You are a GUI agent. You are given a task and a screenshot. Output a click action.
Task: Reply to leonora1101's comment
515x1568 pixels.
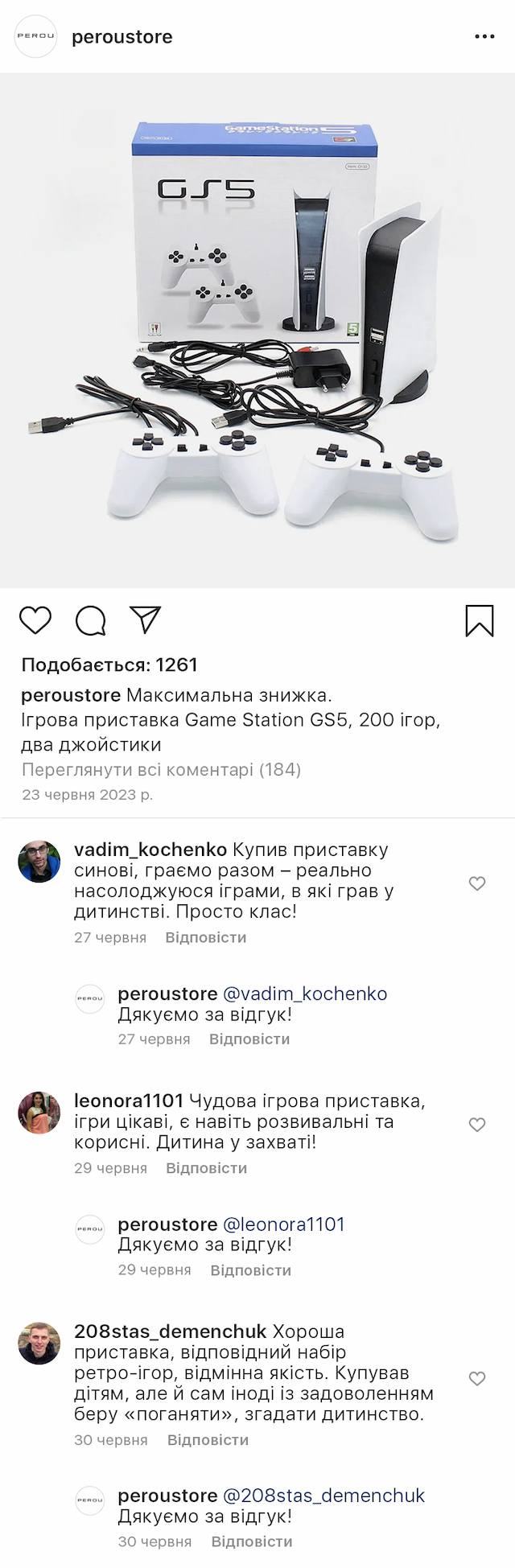point(206,1168)
